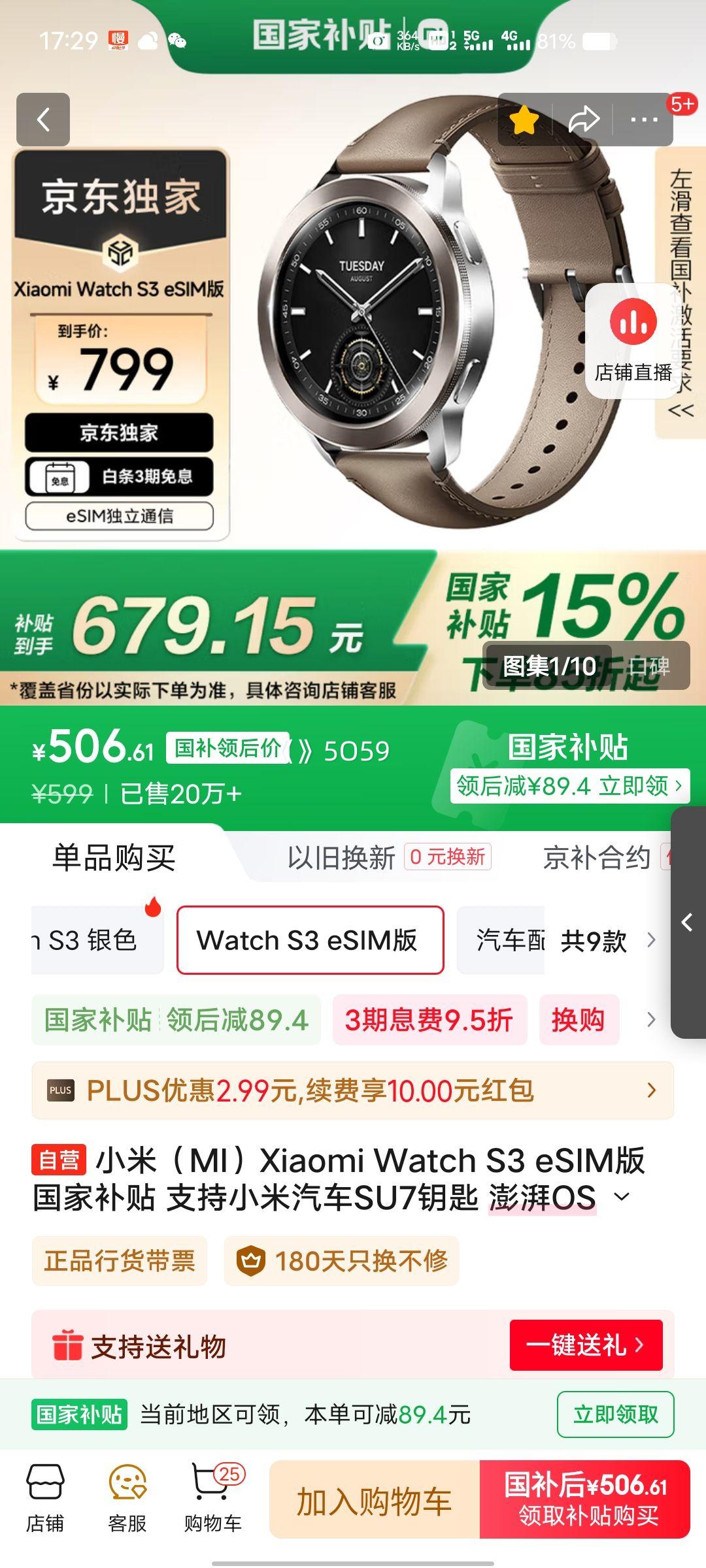The height and width of the screenshot is (1568, 706).
Task: Tap 一键送礼 gift button
Action: pos(586,1345)
